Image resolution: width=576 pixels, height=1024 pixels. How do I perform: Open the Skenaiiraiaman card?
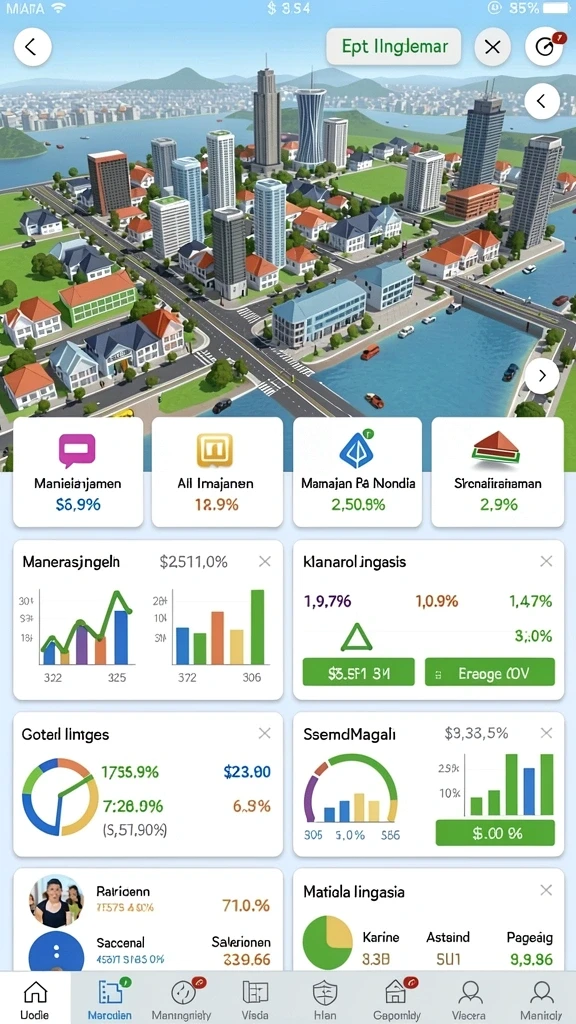click(x=498, y=472)
